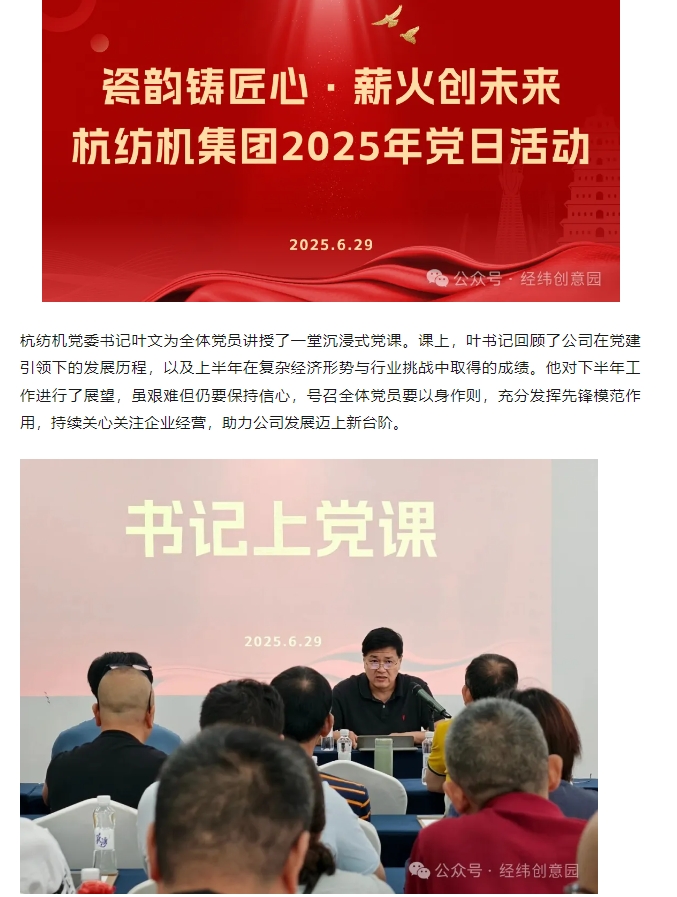The height and width of the screenshot is (897, 677).
Task: Open the red 2025党日活动 banner image
Action: 330,150
